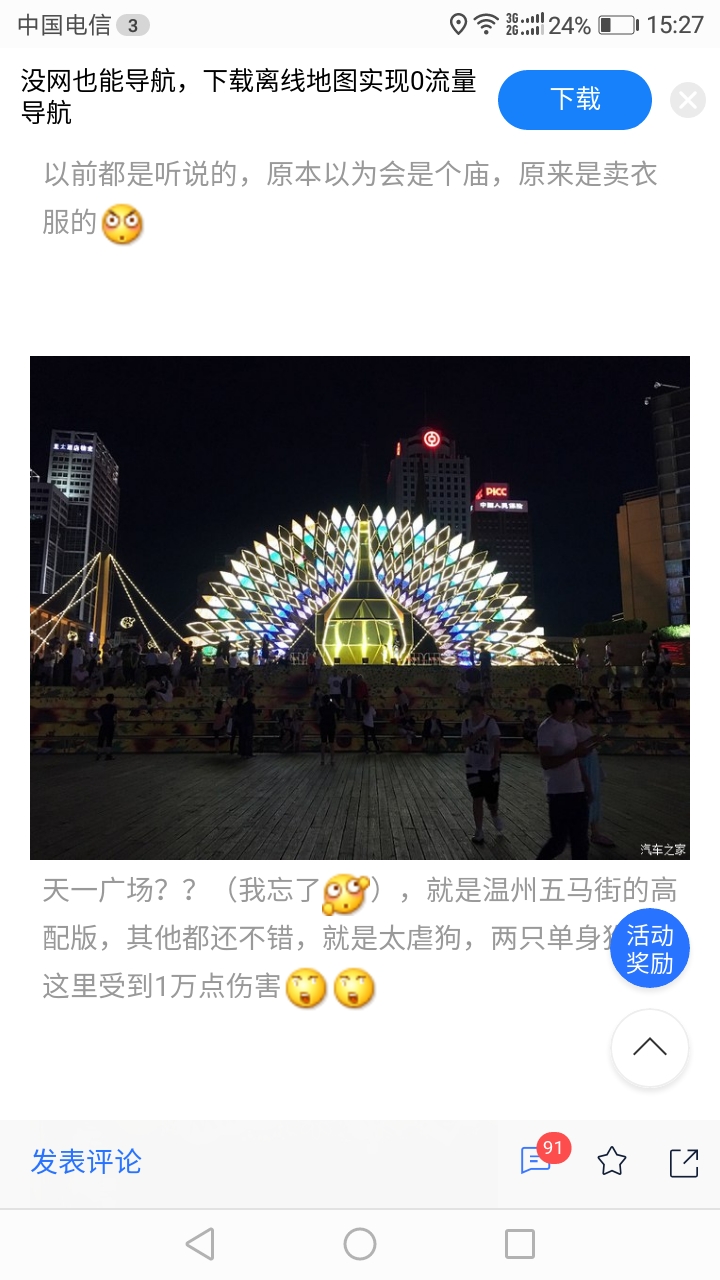The height and width of the screenshot is (1280, 720).
Task: Tap the 下载 offline map button
Action: tap(574, 99)
